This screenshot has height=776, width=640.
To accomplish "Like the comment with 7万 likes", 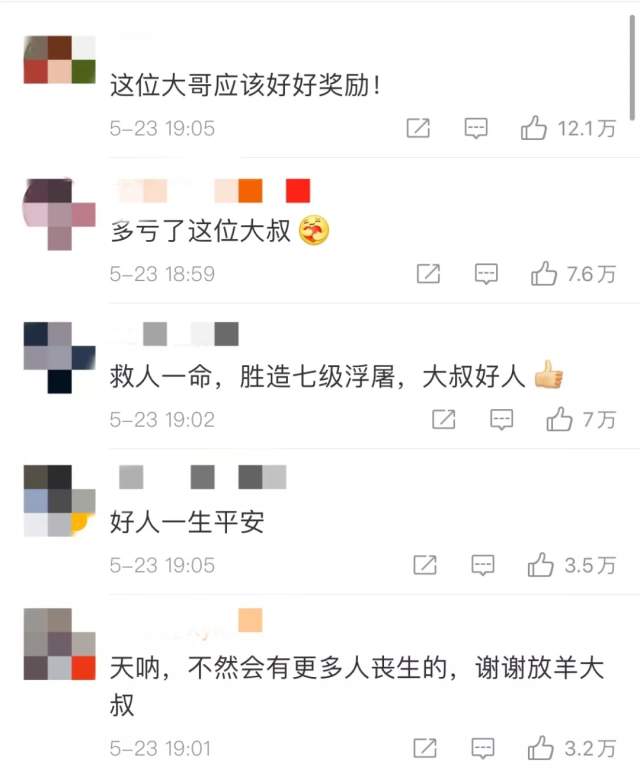I will (x=560, y=419).
